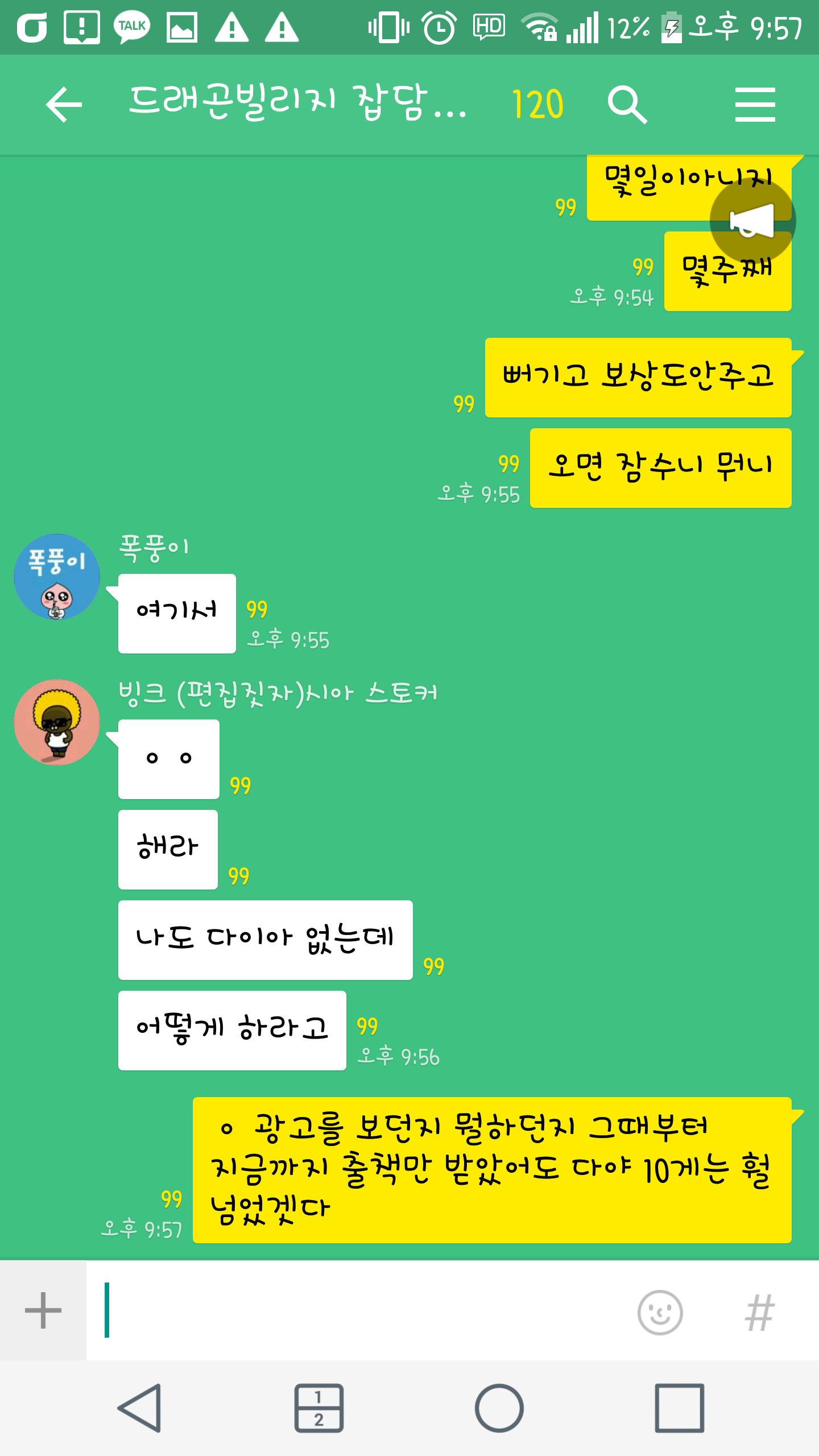
Task: Tap the system home button
Action: pyautogui.click(x=499, y=1408)
